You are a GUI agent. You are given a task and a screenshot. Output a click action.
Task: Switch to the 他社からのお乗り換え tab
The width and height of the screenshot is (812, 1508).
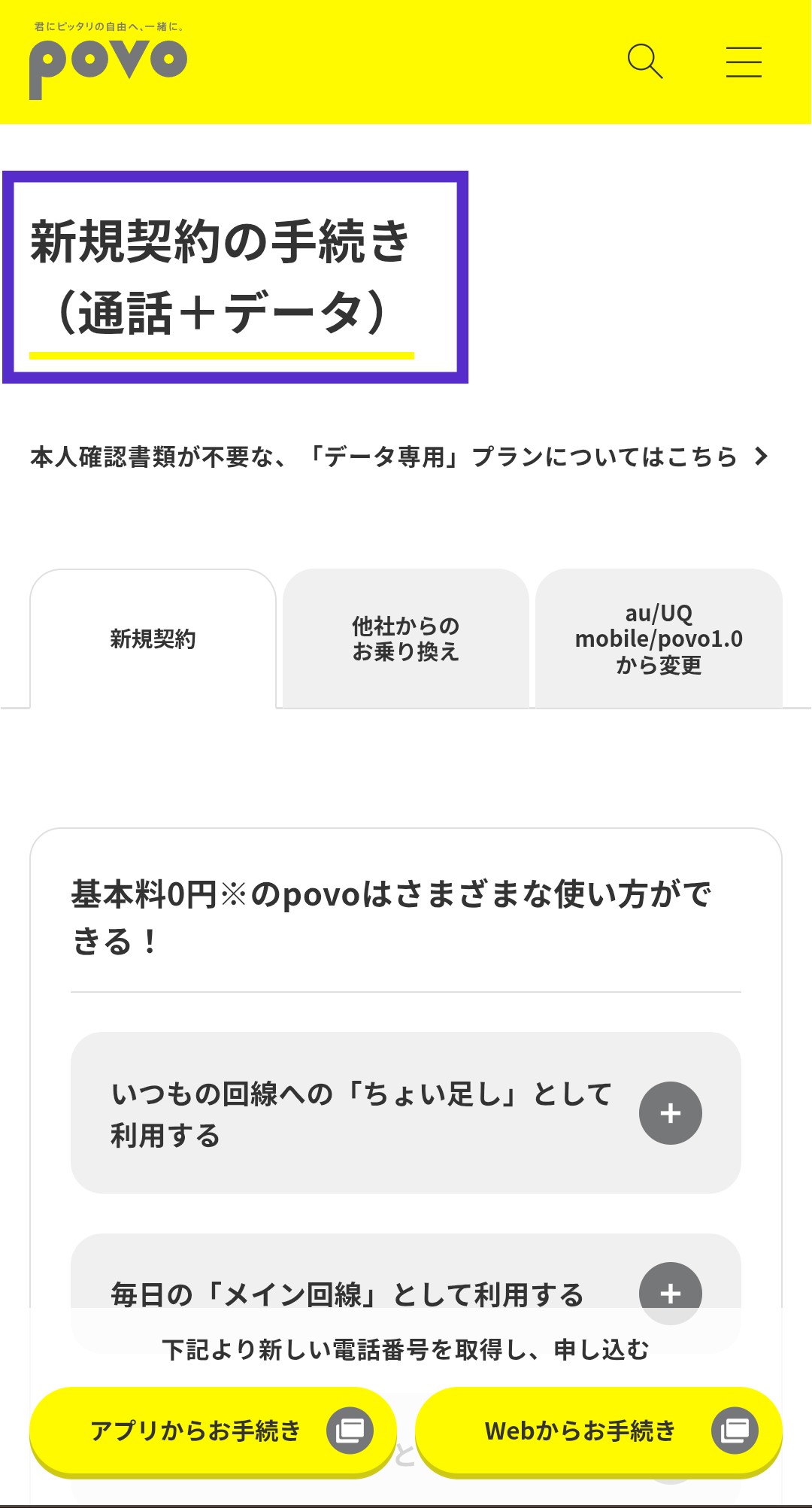(405, 637)
